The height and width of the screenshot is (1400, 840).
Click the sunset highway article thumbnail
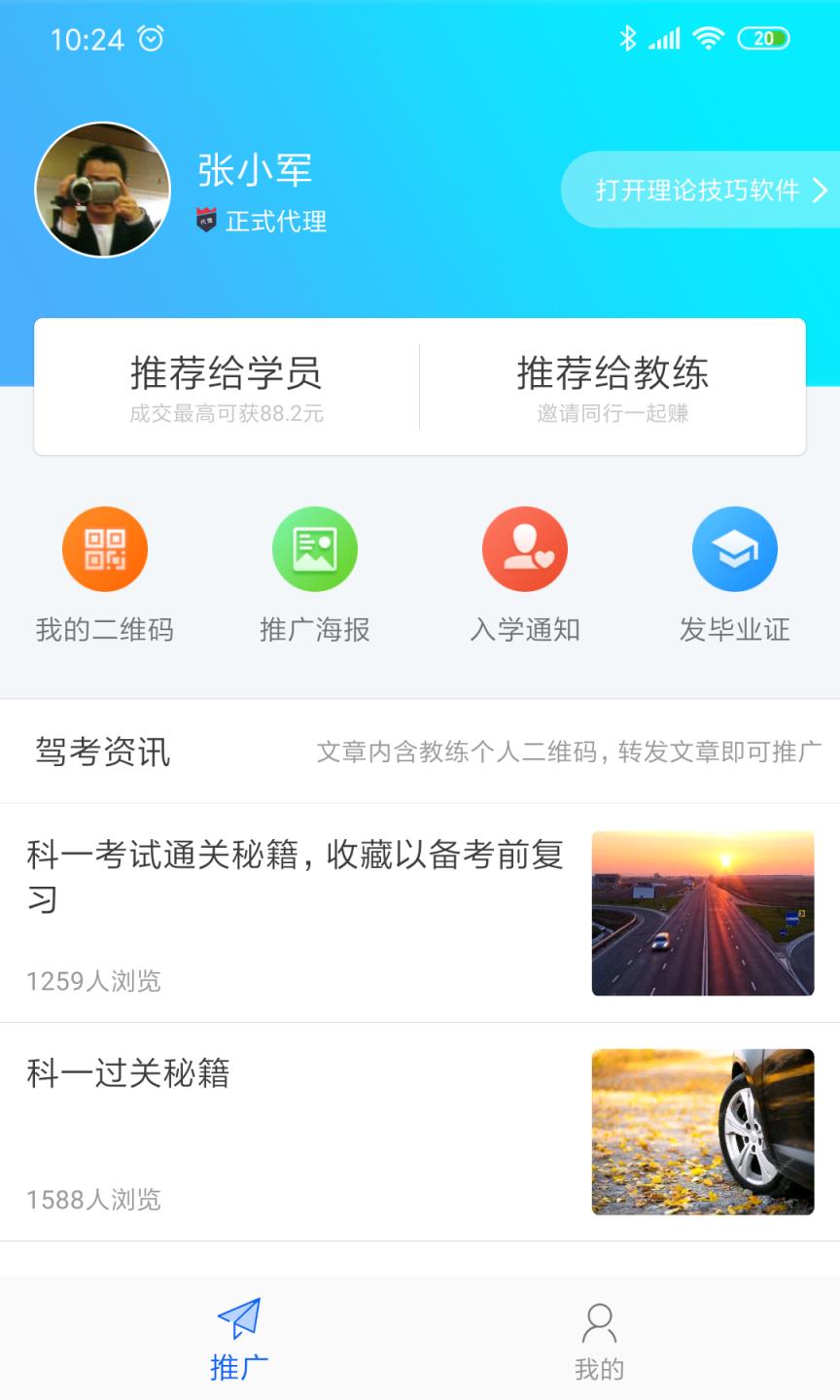click(x=703, y=912)
